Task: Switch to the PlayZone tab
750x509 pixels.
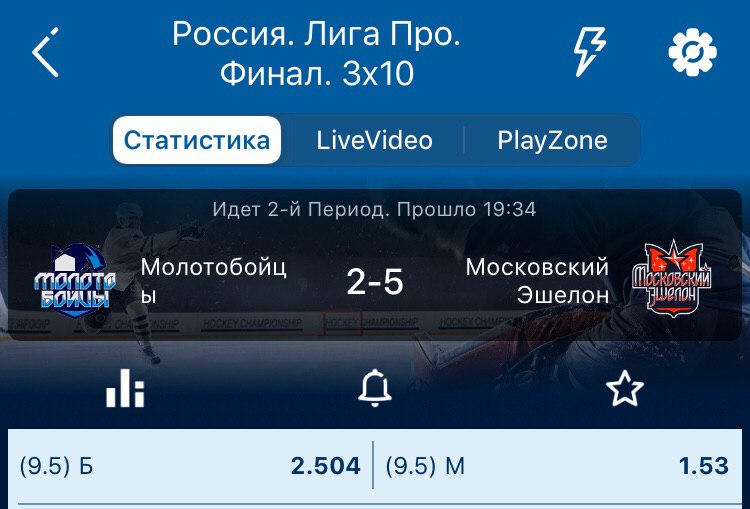Action: point(552,140)
